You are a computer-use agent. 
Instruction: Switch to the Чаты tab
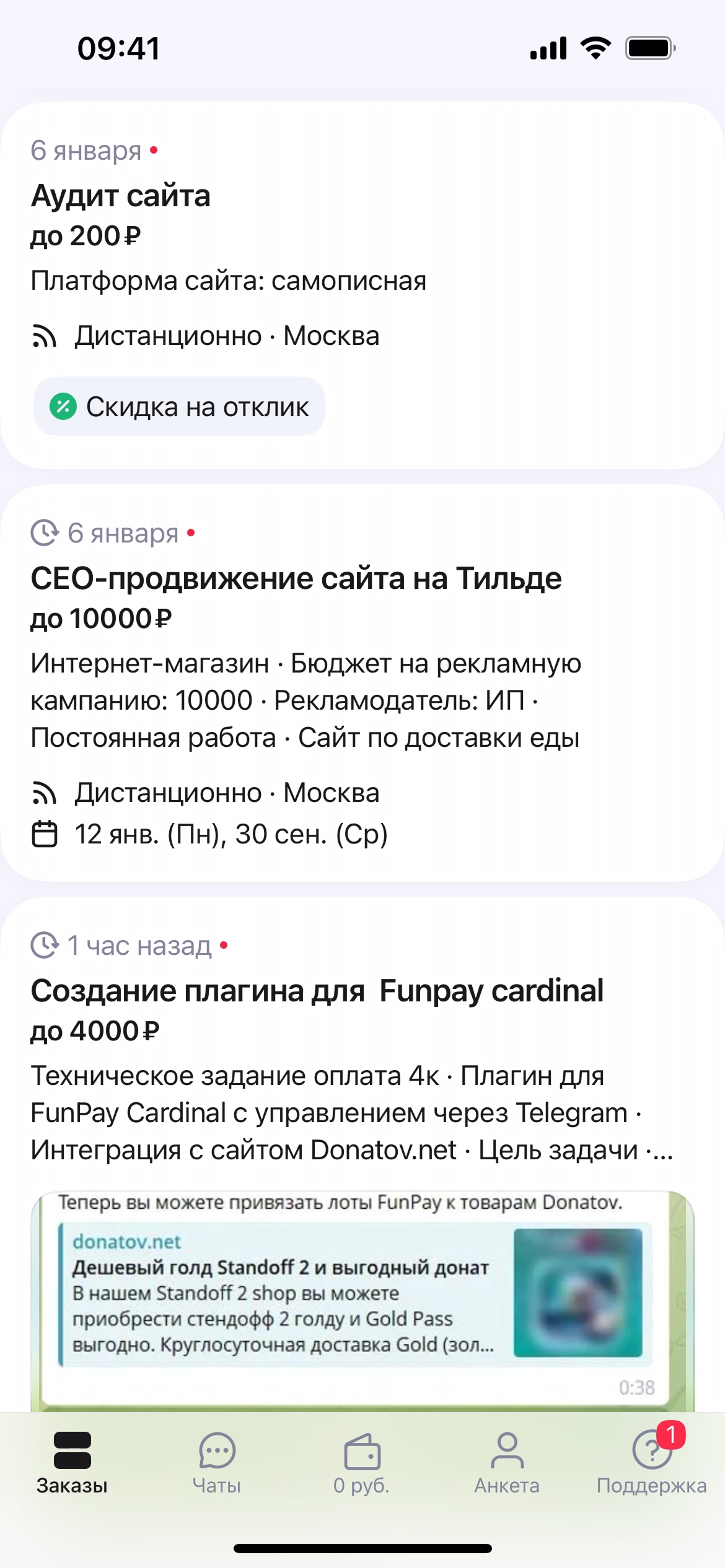tap(217, 1463)
